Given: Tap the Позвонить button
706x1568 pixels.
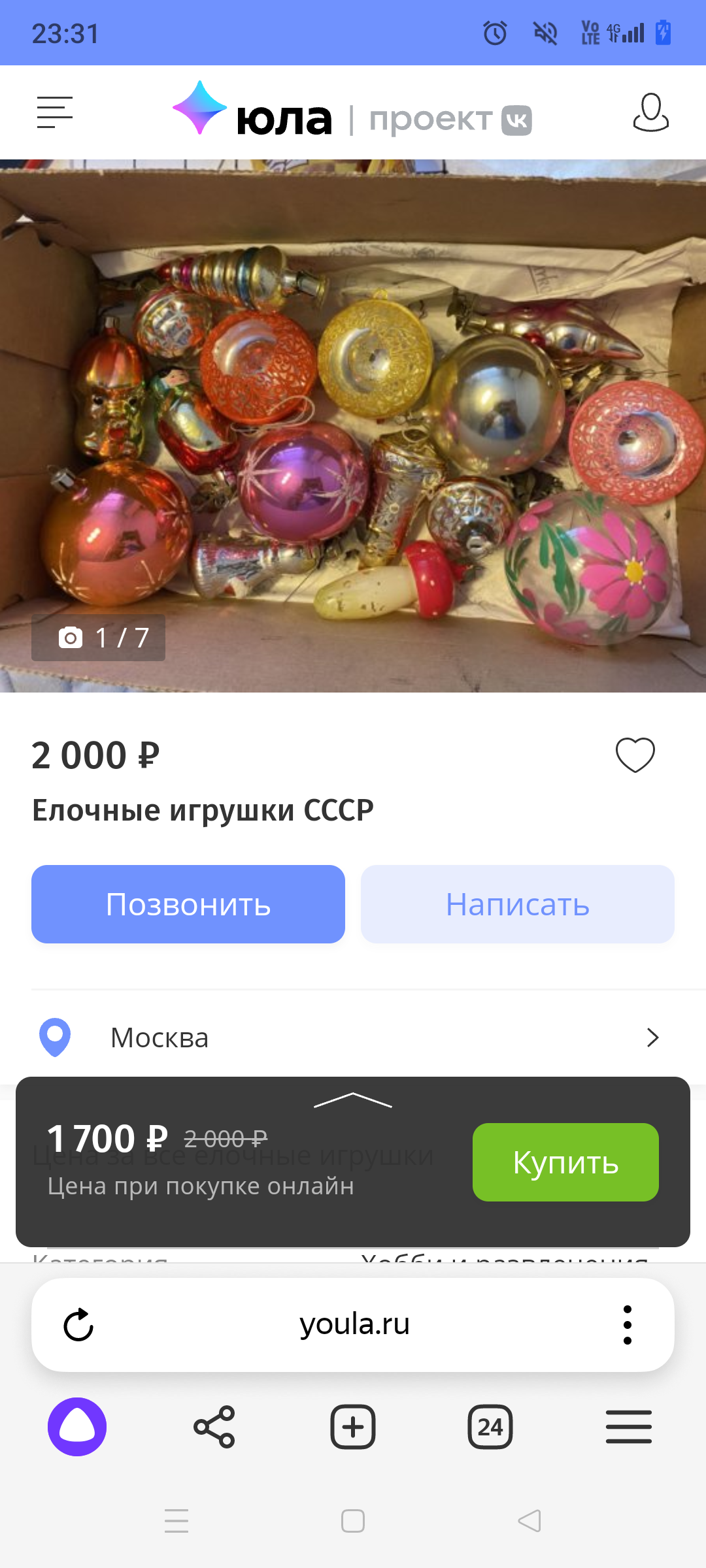Looking at the screenshot, I should coord(188,904).
